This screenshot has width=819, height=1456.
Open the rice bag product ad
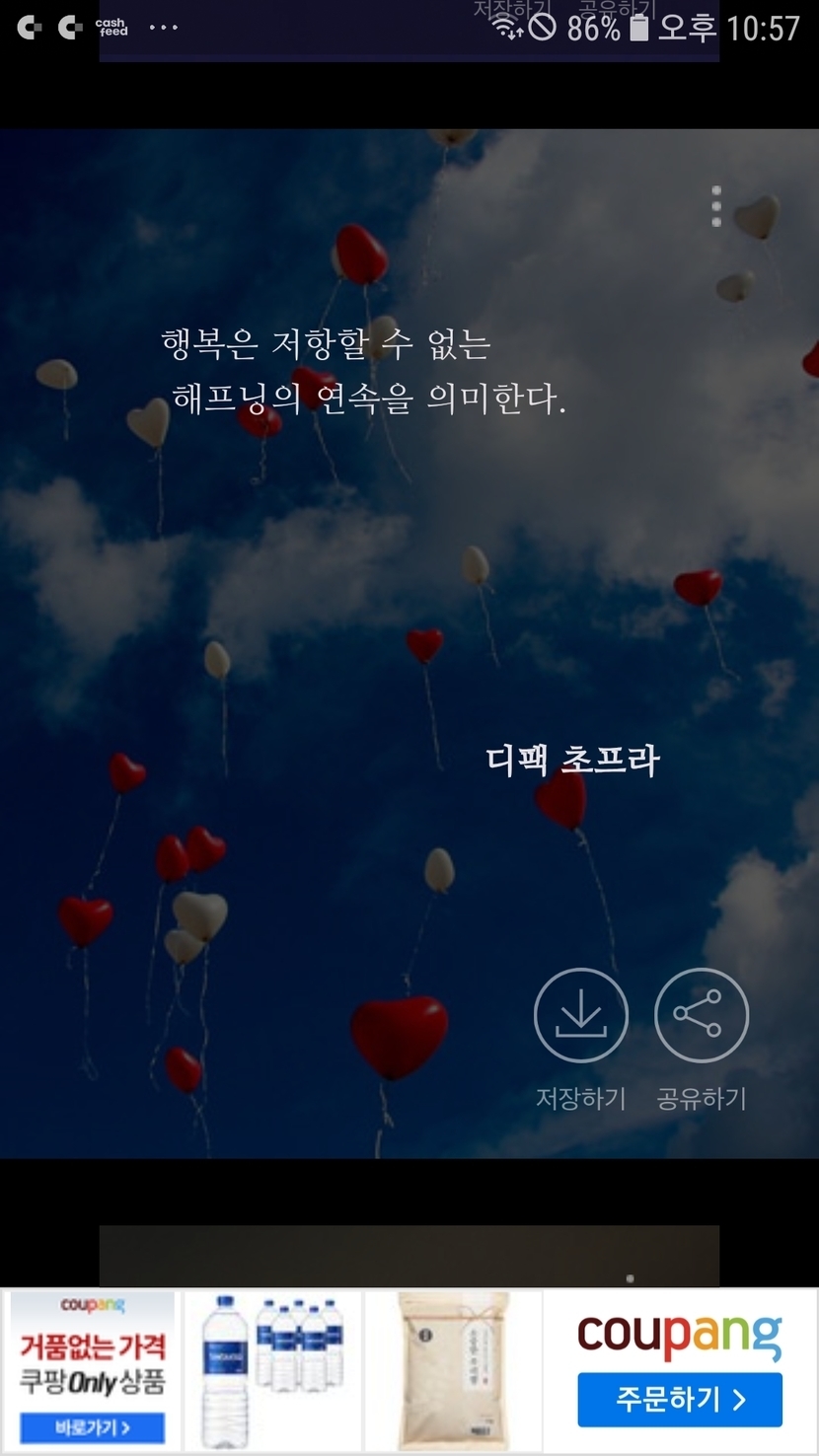454,1369
